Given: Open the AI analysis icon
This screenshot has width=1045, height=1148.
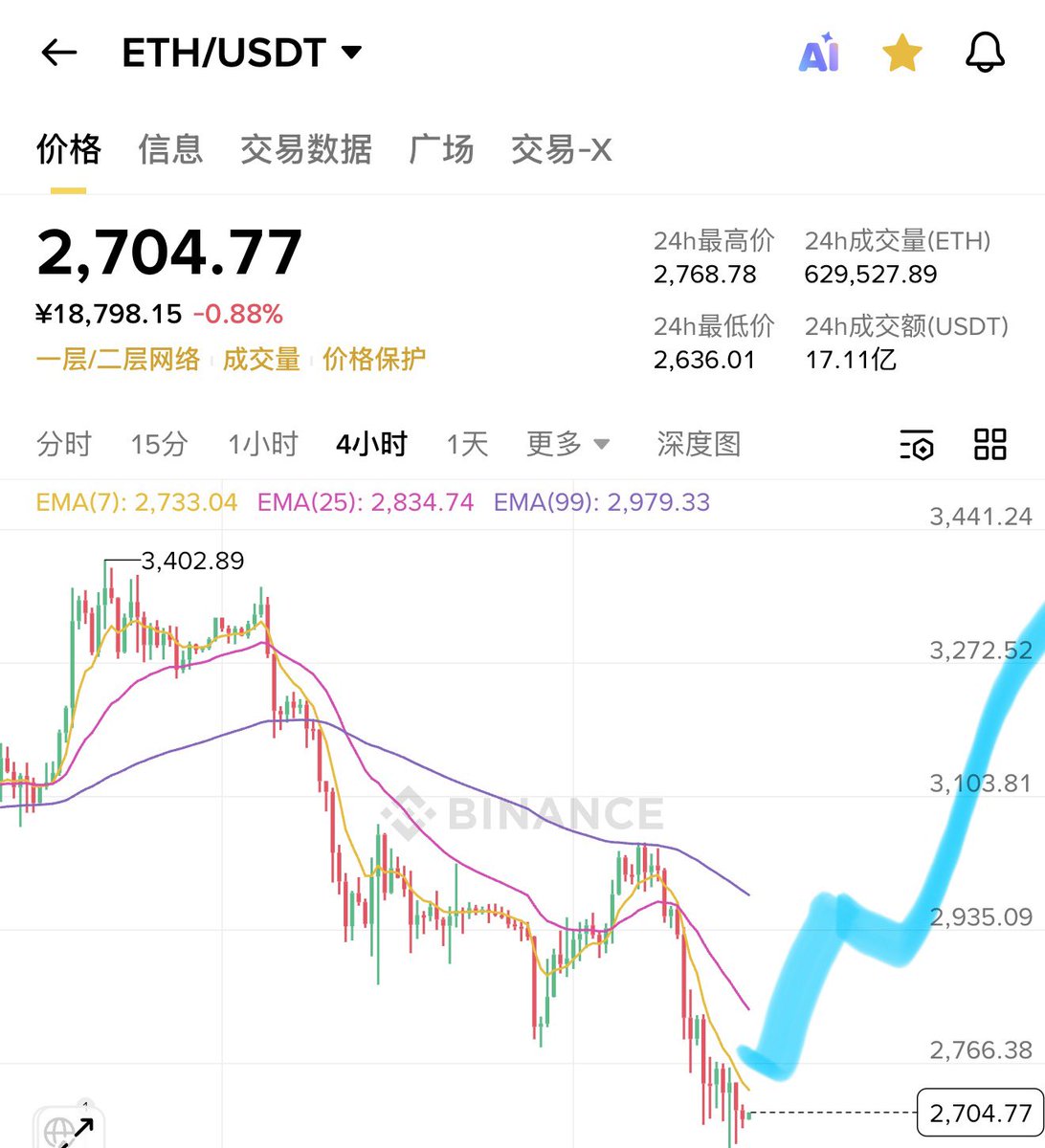Looking at the screenshot, I should (819, 54).
